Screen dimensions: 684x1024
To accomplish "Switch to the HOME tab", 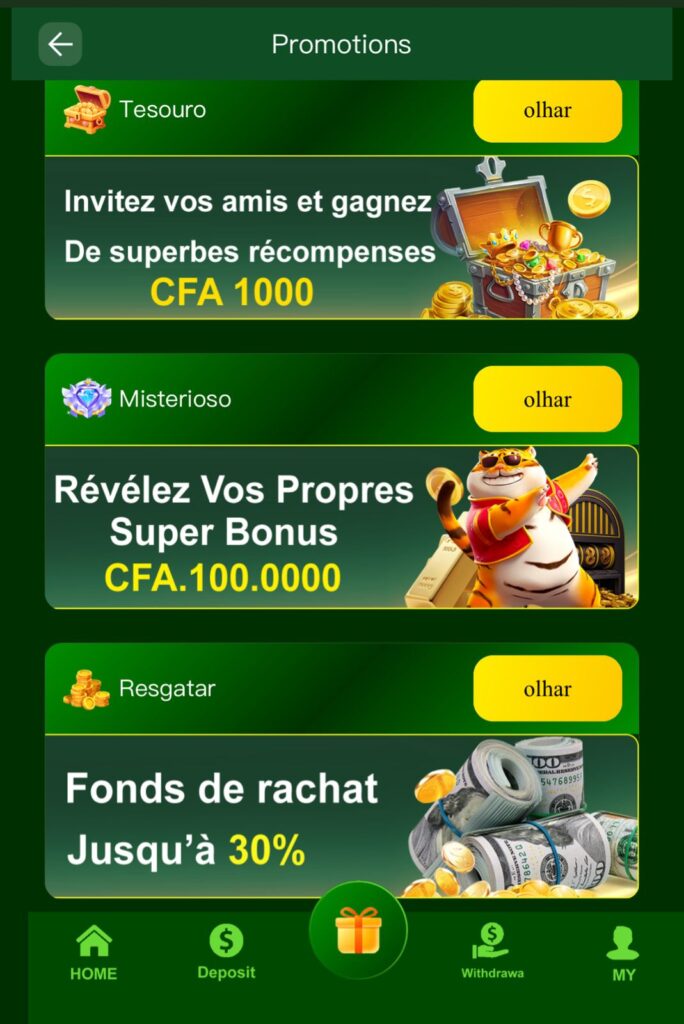I will point(93,953).
